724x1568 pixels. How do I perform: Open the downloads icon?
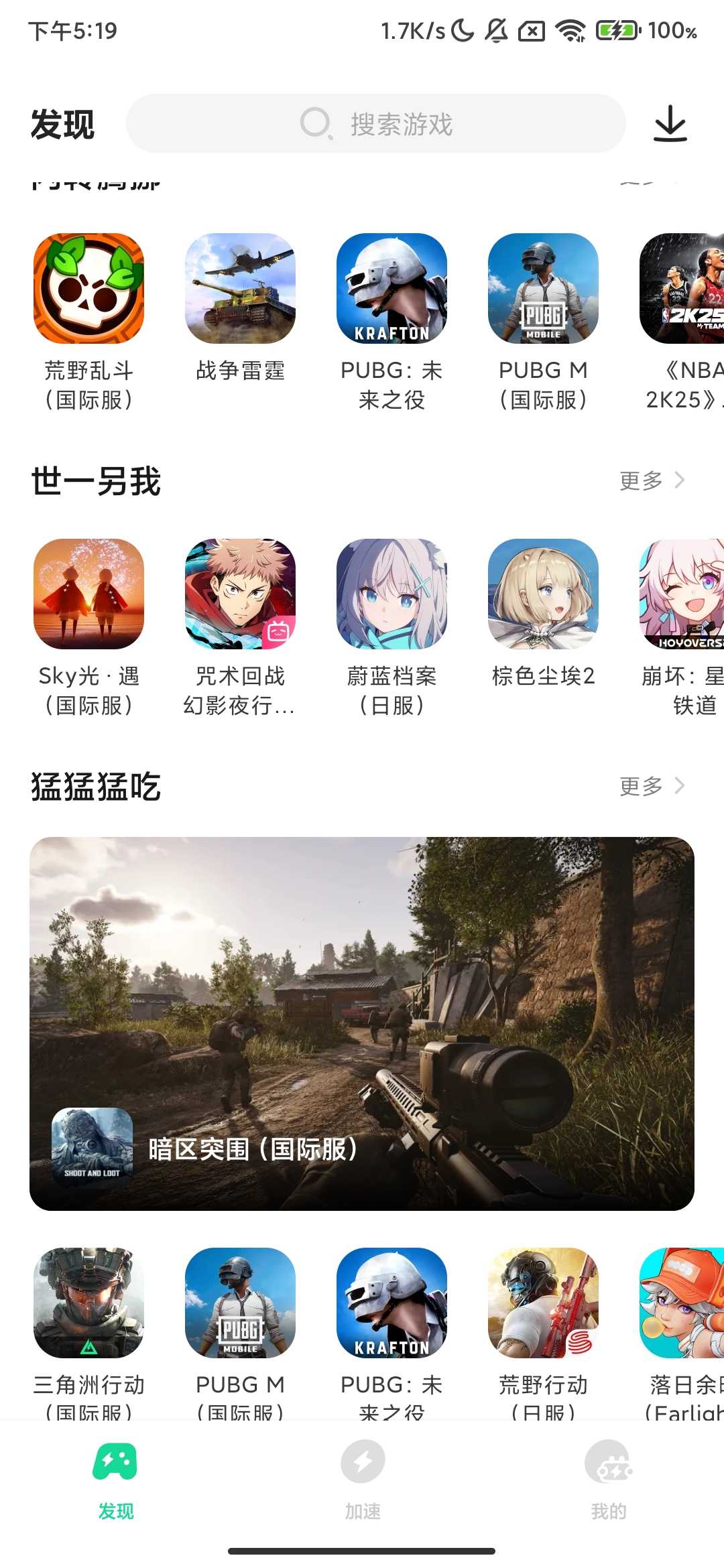[x=670, y=124]
